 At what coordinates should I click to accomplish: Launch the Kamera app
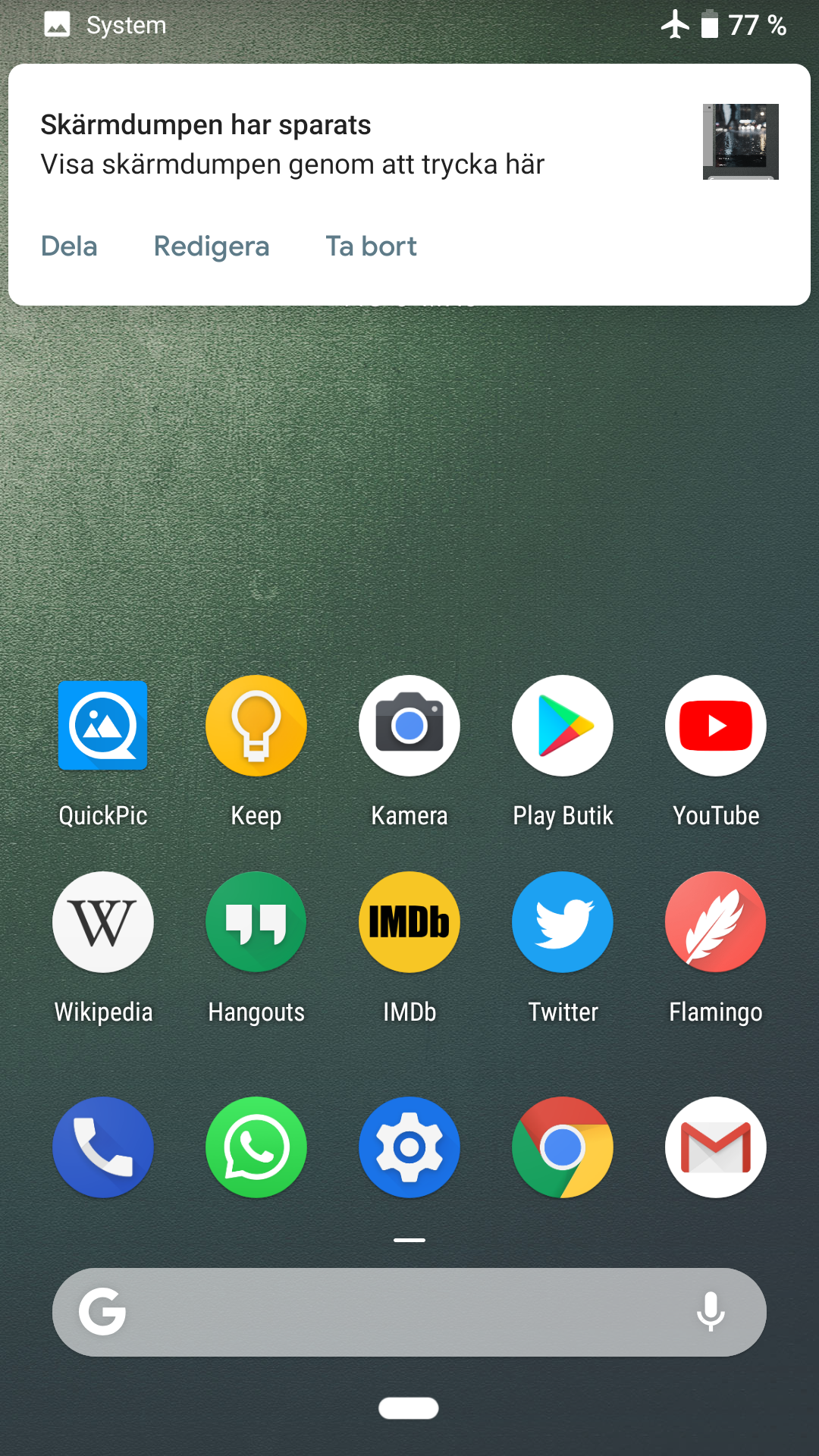coord(409,726)
